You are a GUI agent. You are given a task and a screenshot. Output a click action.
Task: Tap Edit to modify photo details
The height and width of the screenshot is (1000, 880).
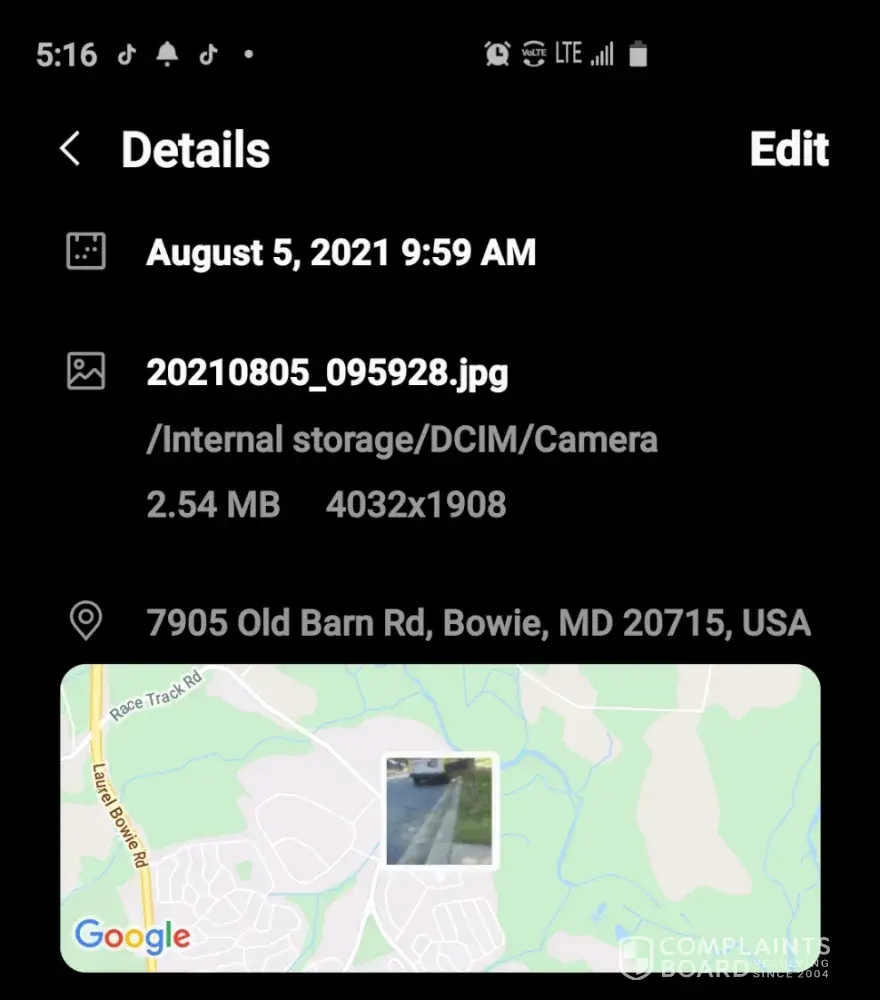pos(789,150)
